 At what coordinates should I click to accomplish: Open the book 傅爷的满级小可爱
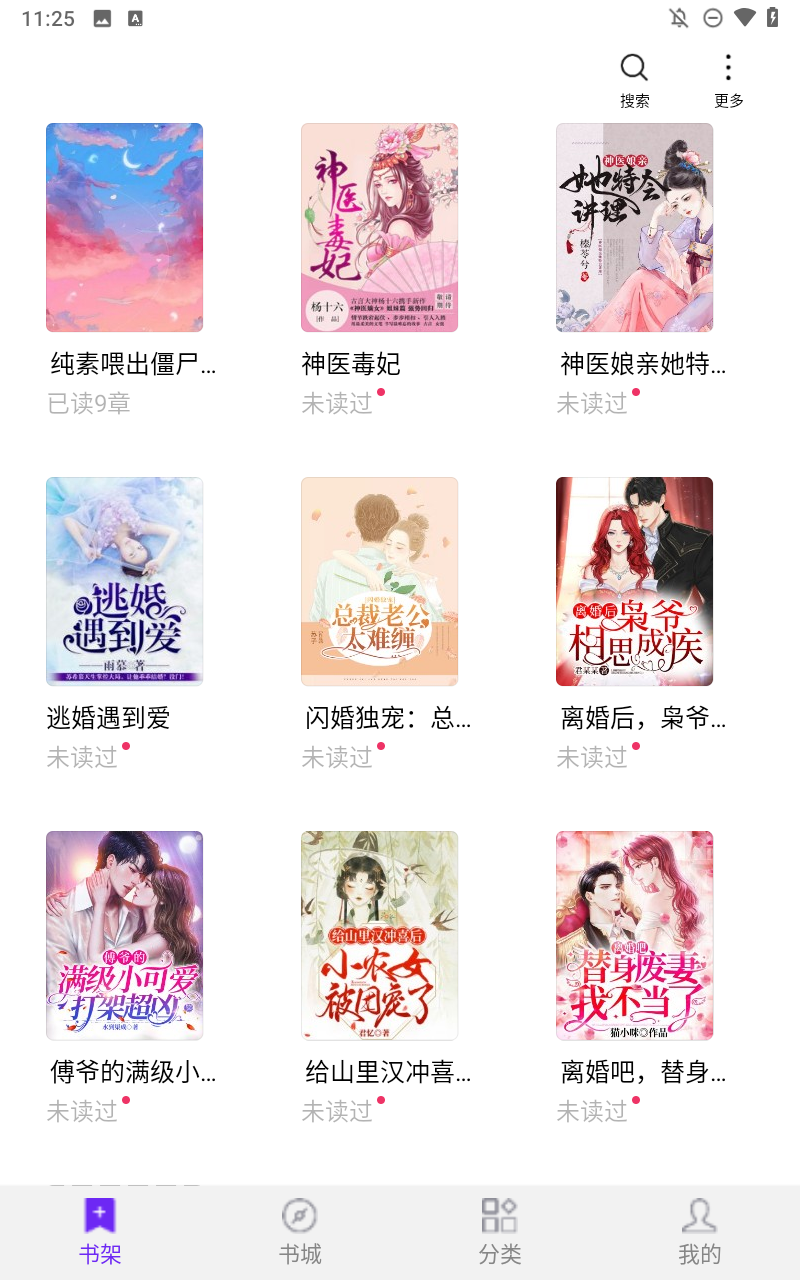click(124, 935)
